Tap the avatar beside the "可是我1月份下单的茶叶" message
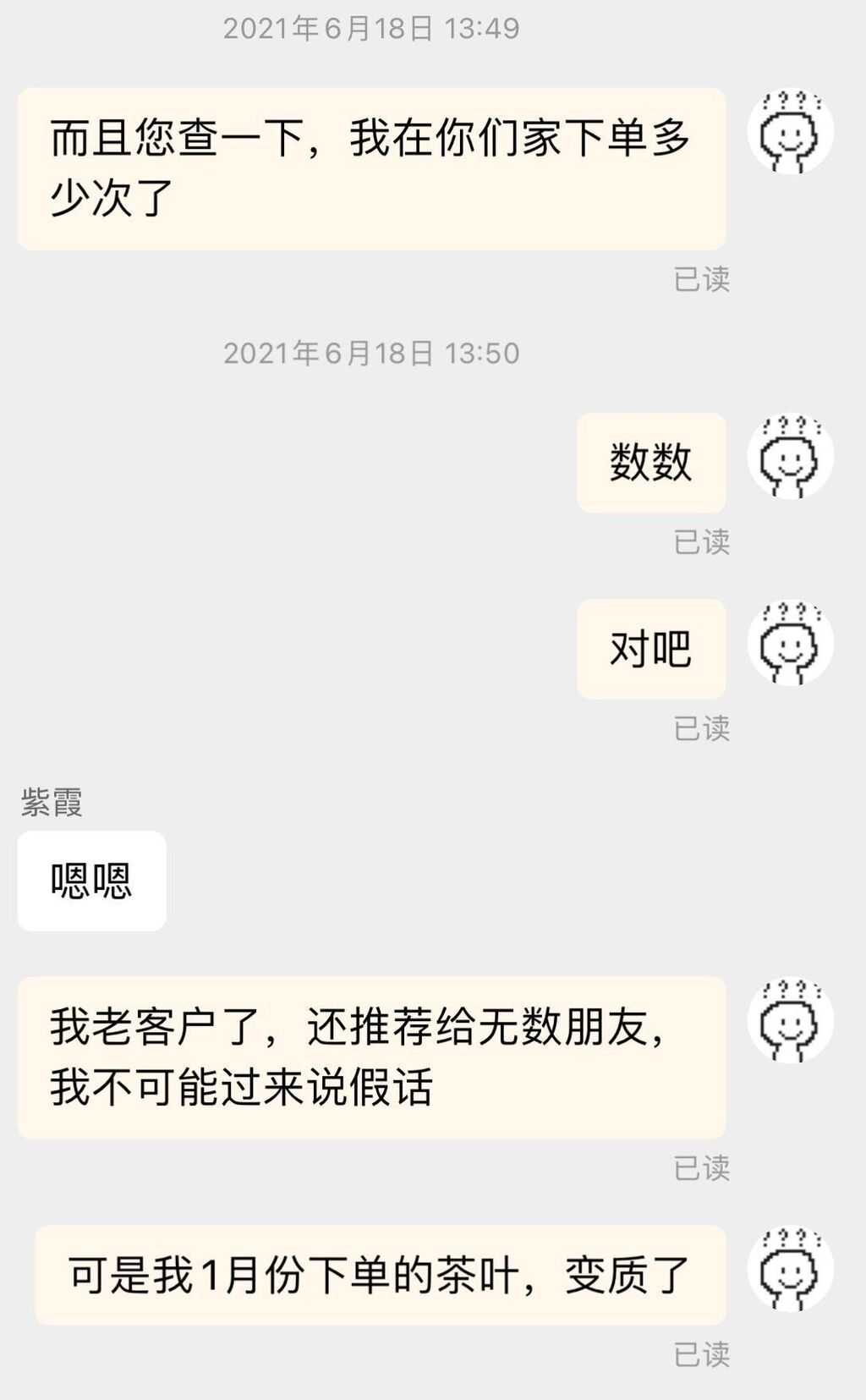This screenshot has width=866, height=1400. pyautogui.click(x=790, y=1269)
